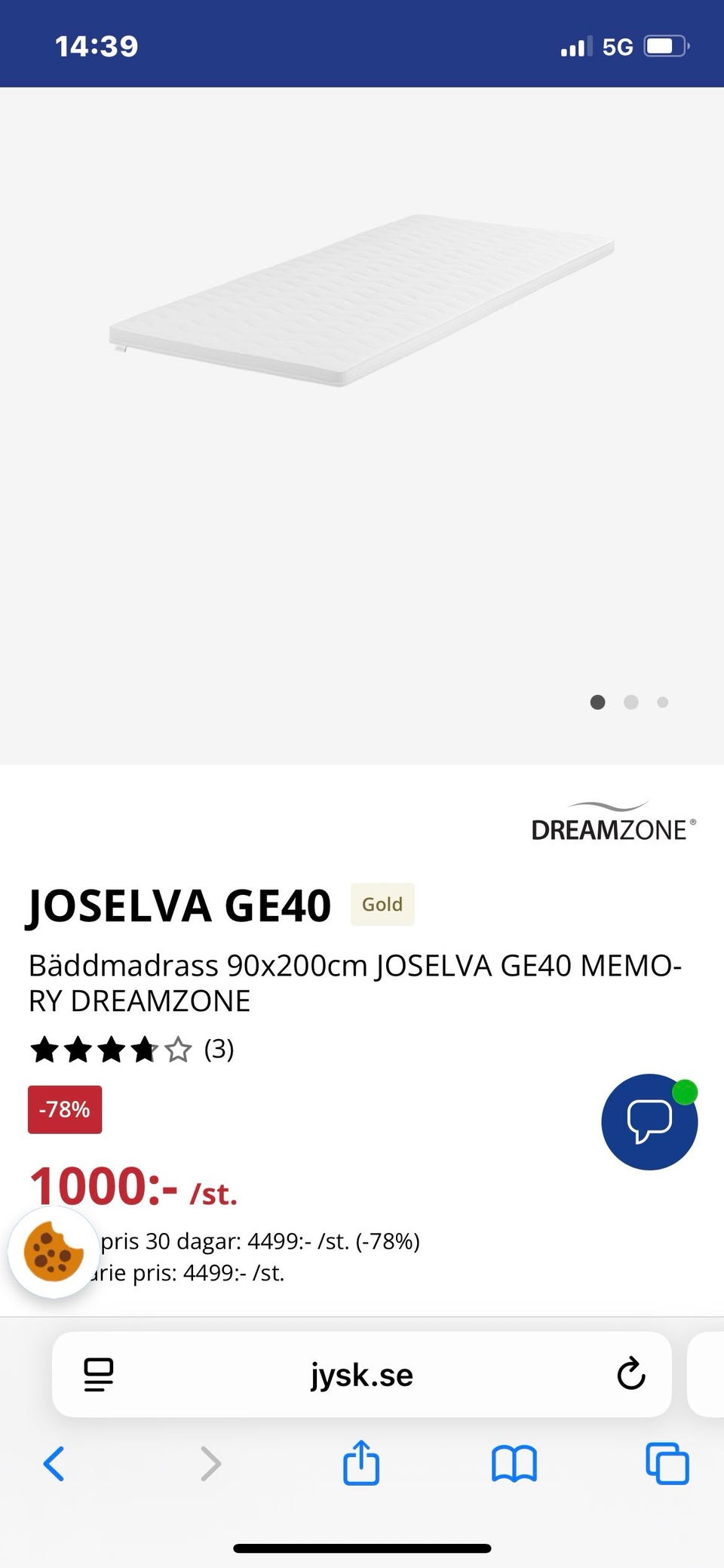
Task: Share this product page
Action: click(361, 1463)
